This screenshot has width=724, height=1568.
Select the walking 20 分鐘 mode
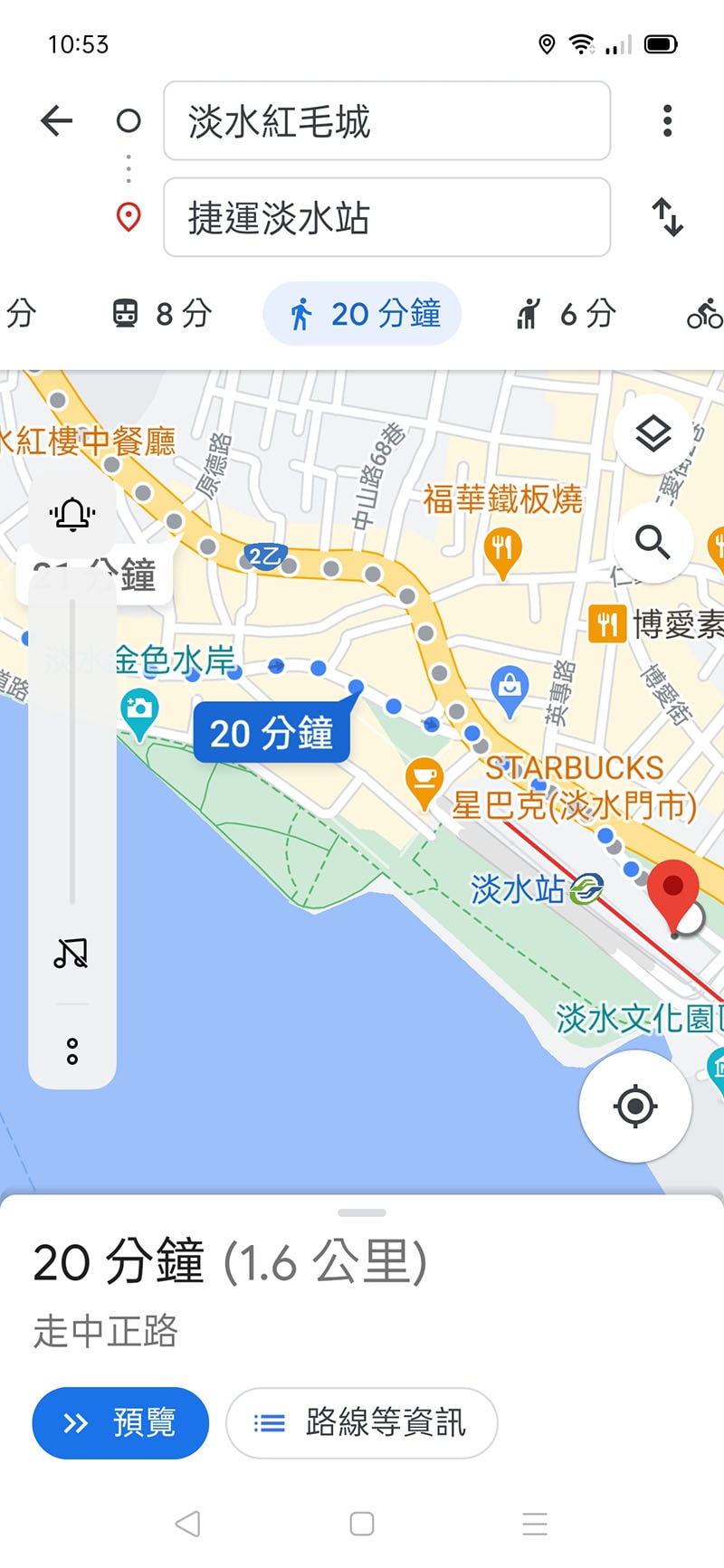[361, 314]
